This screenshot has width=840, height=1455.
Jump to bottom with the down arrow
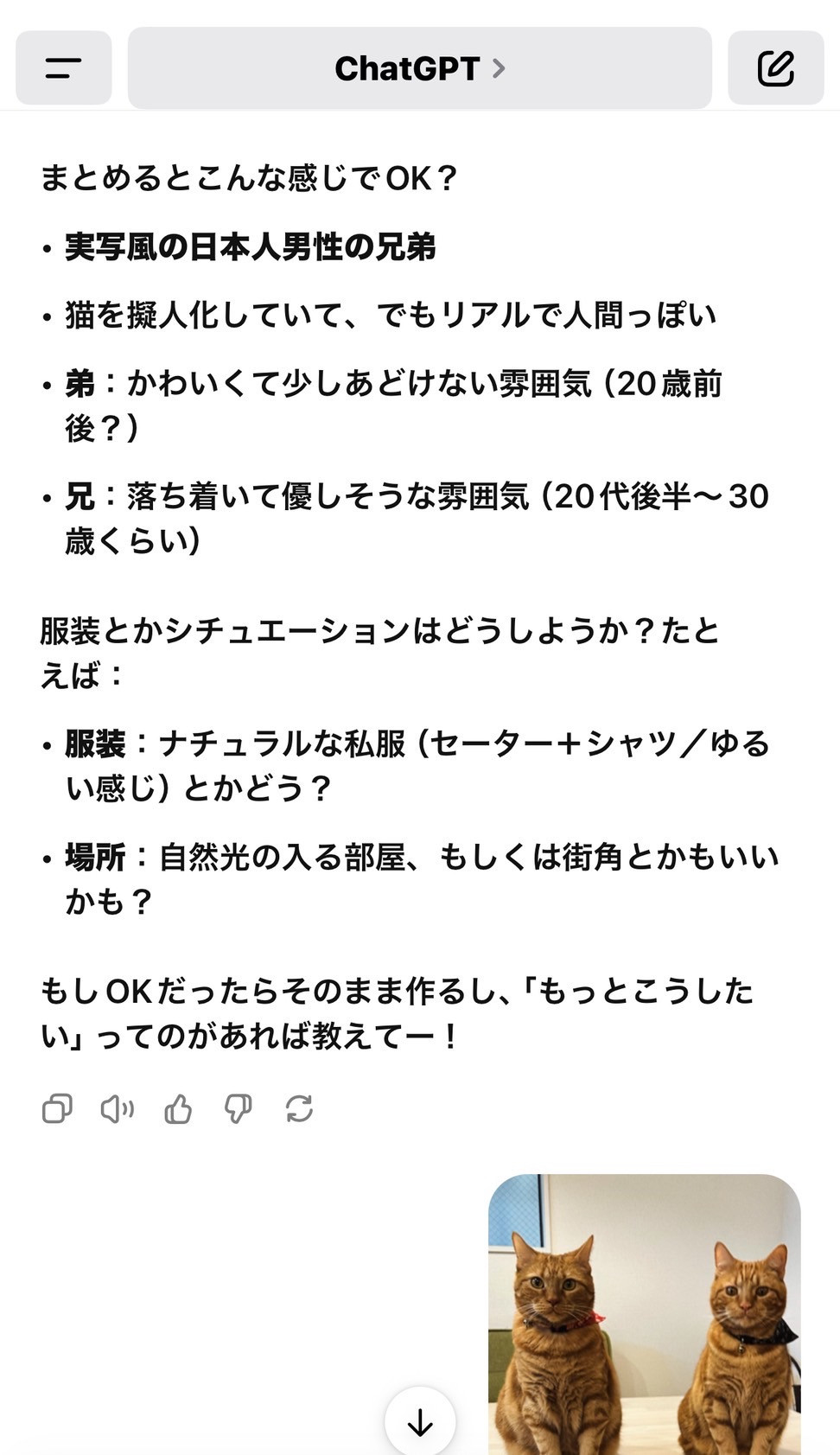point(420,1421)
